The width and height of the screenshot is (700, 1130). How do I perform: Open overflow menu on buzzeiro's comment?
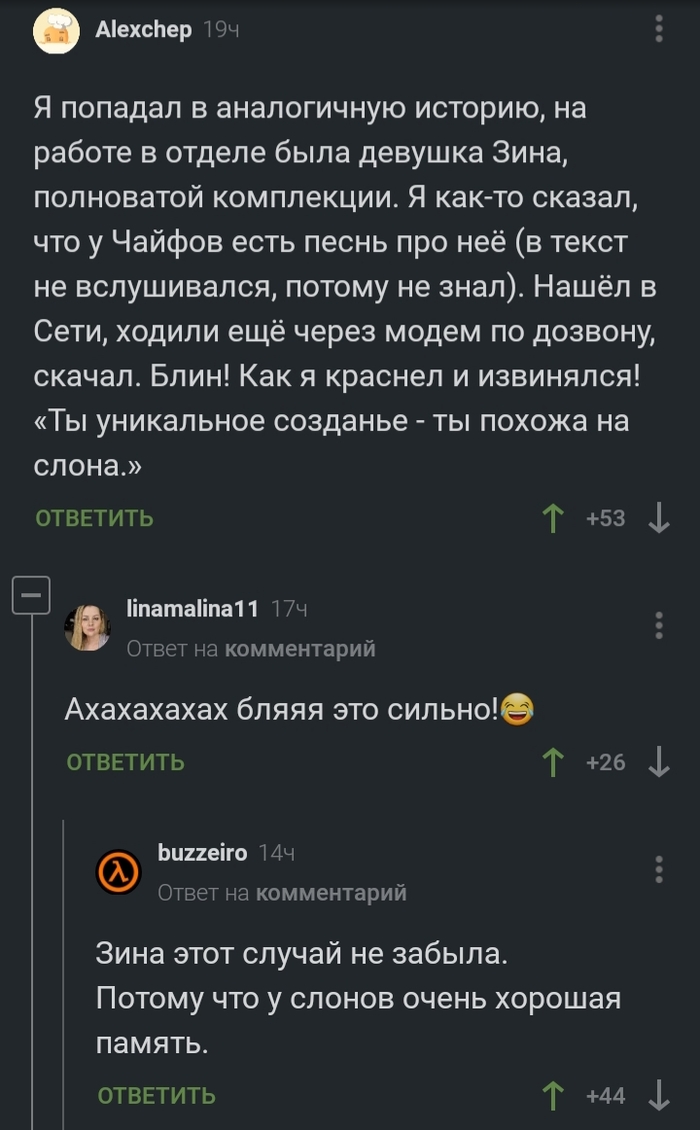[x=659, y=868]
